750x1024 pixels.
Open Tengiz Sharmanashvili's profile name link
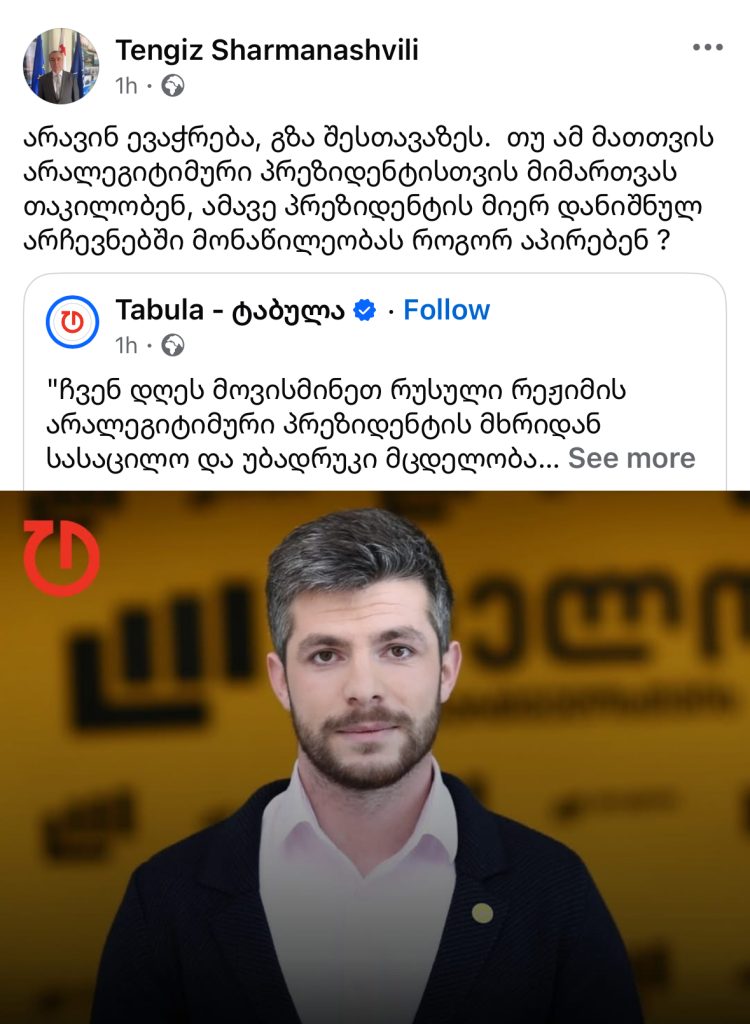click(x=267, y=50)
